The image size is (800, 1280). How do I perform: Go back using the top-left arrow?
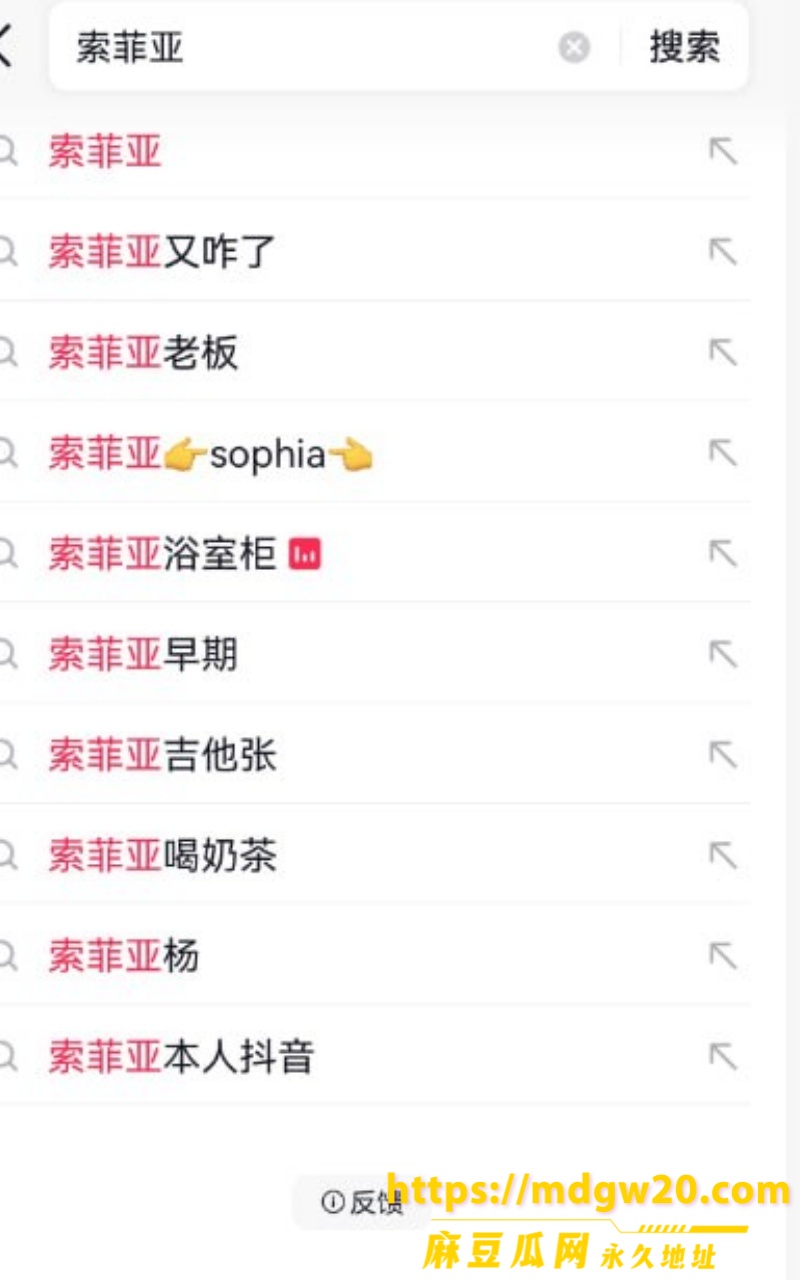pos(5,47)
